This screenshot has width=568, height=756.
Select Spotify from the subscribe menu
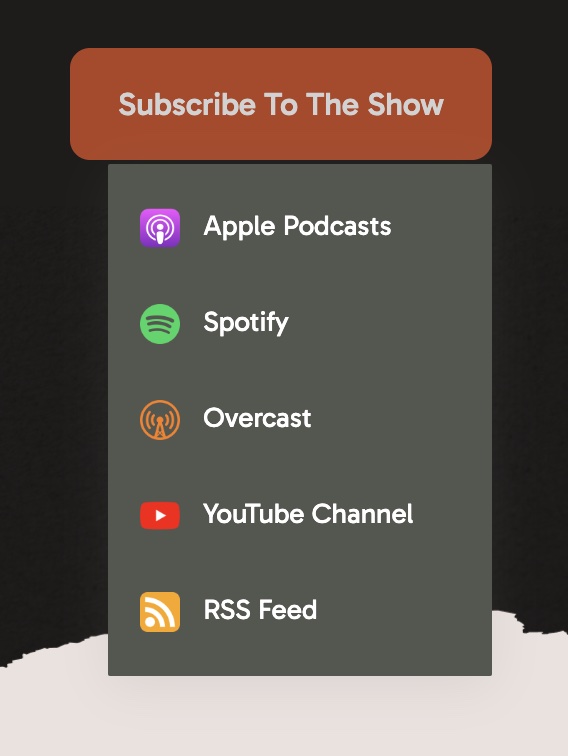tap(299, 323)
